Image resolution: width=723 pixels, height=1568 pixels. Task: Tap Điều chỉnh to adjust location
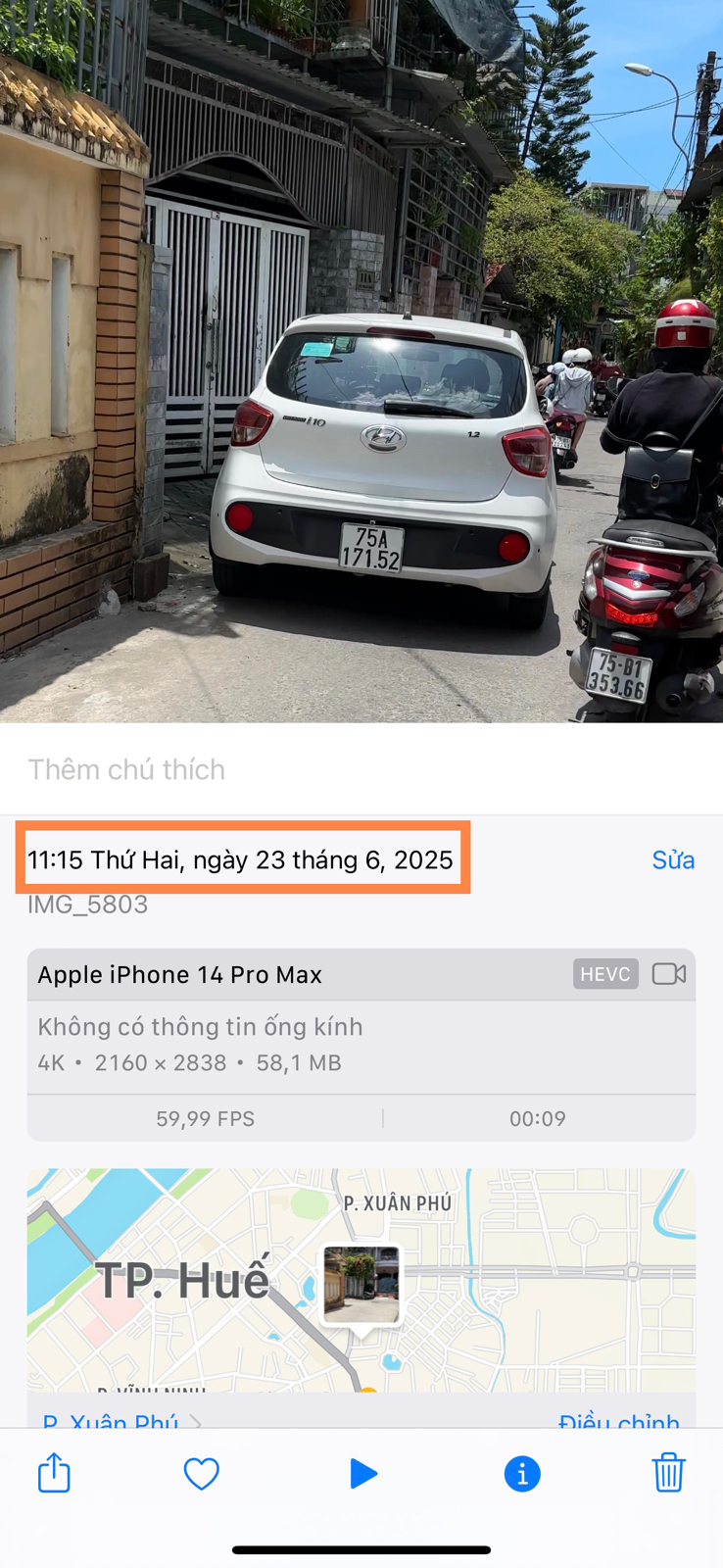[619, 1418]
